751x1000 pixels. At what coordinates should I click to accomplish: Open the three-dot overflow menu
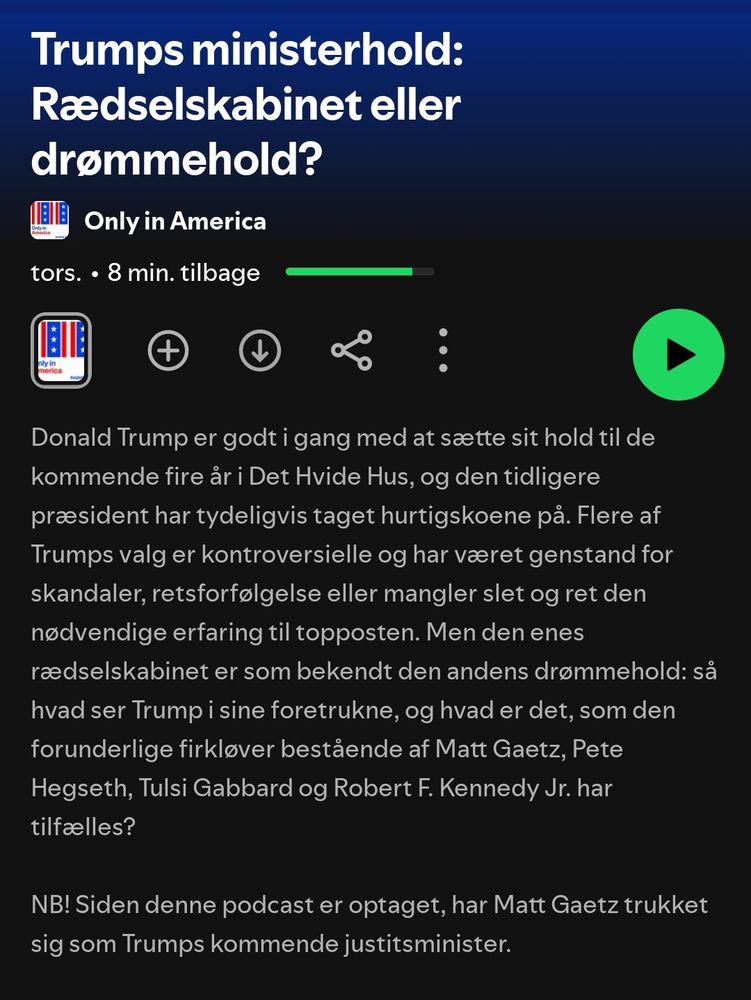pyautogui.click(x=443, y=350)
